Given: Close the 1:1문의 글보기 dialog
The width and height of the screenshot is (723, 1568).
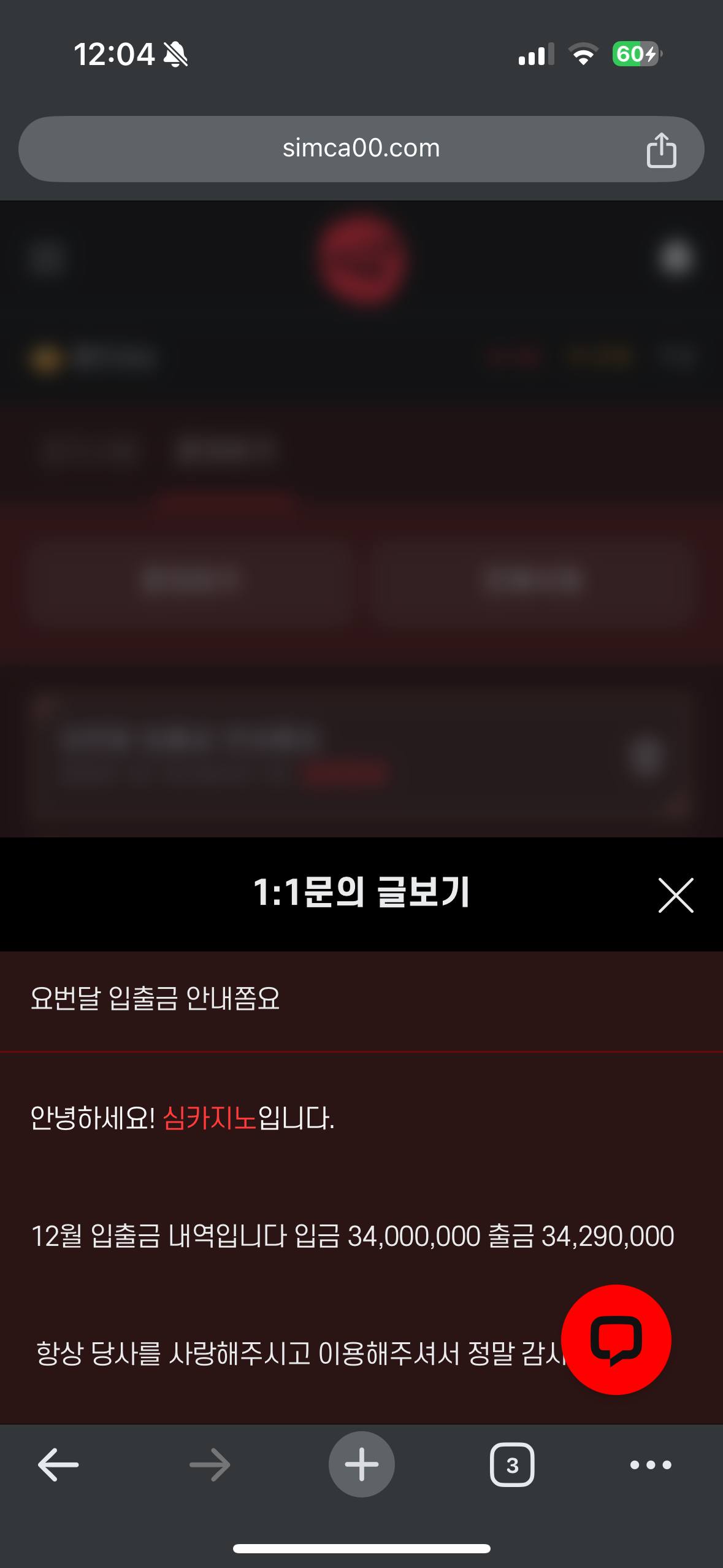Looking at the screenshot, I should point(676,895).
